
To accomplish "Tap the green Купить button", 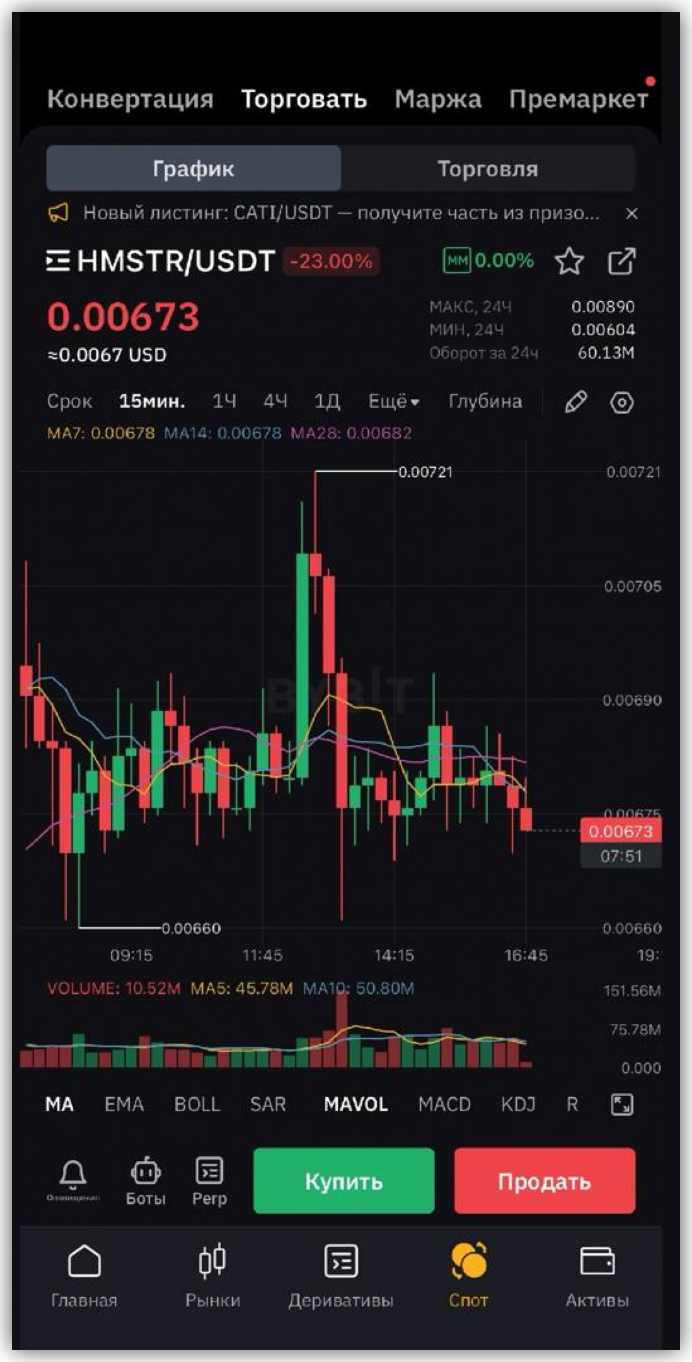I will click(343, 1181).
